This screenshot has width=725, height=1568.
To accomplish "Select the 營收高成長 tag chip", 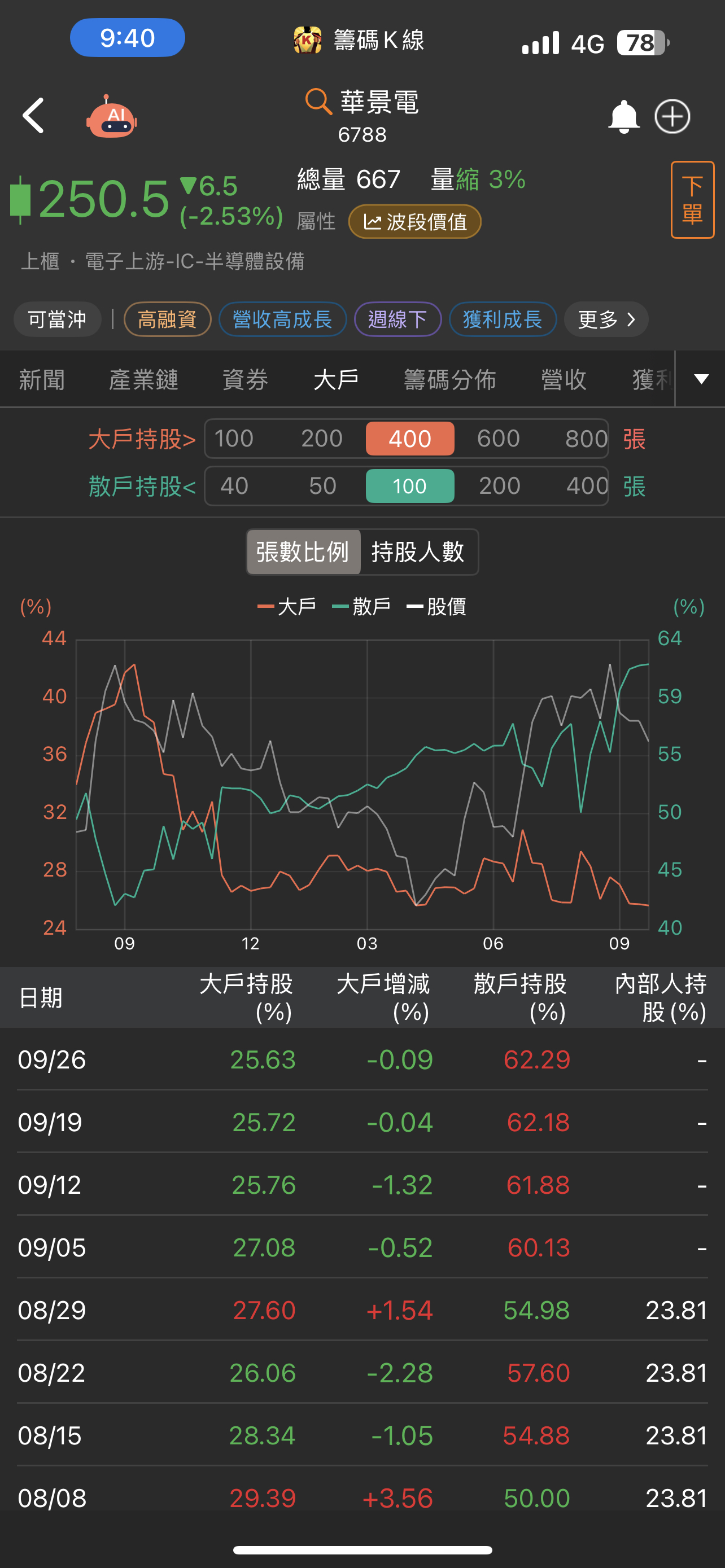I will [x=282, y=319].
